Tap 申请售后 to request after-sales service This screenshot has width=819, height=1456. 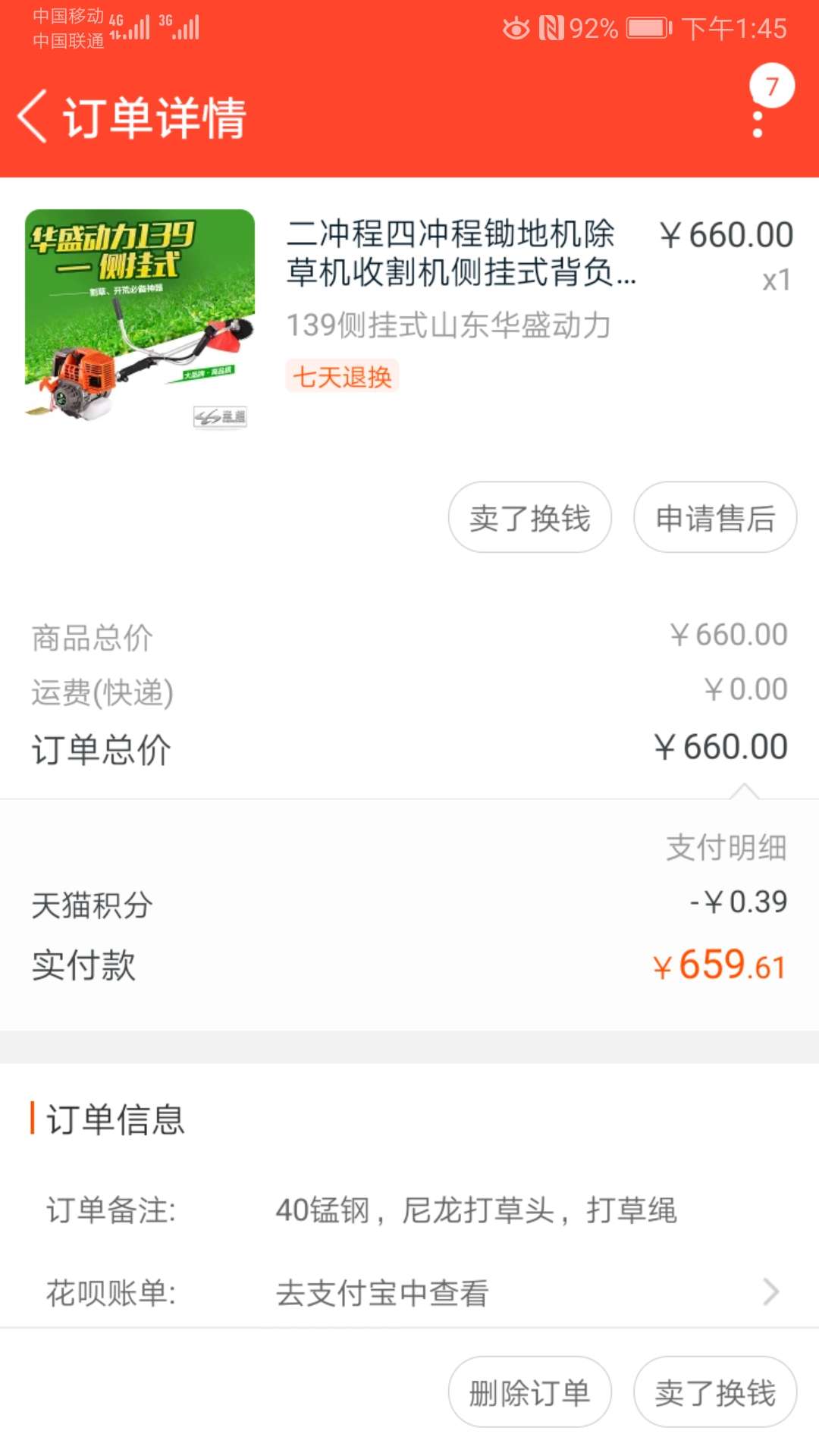point(715,517)
